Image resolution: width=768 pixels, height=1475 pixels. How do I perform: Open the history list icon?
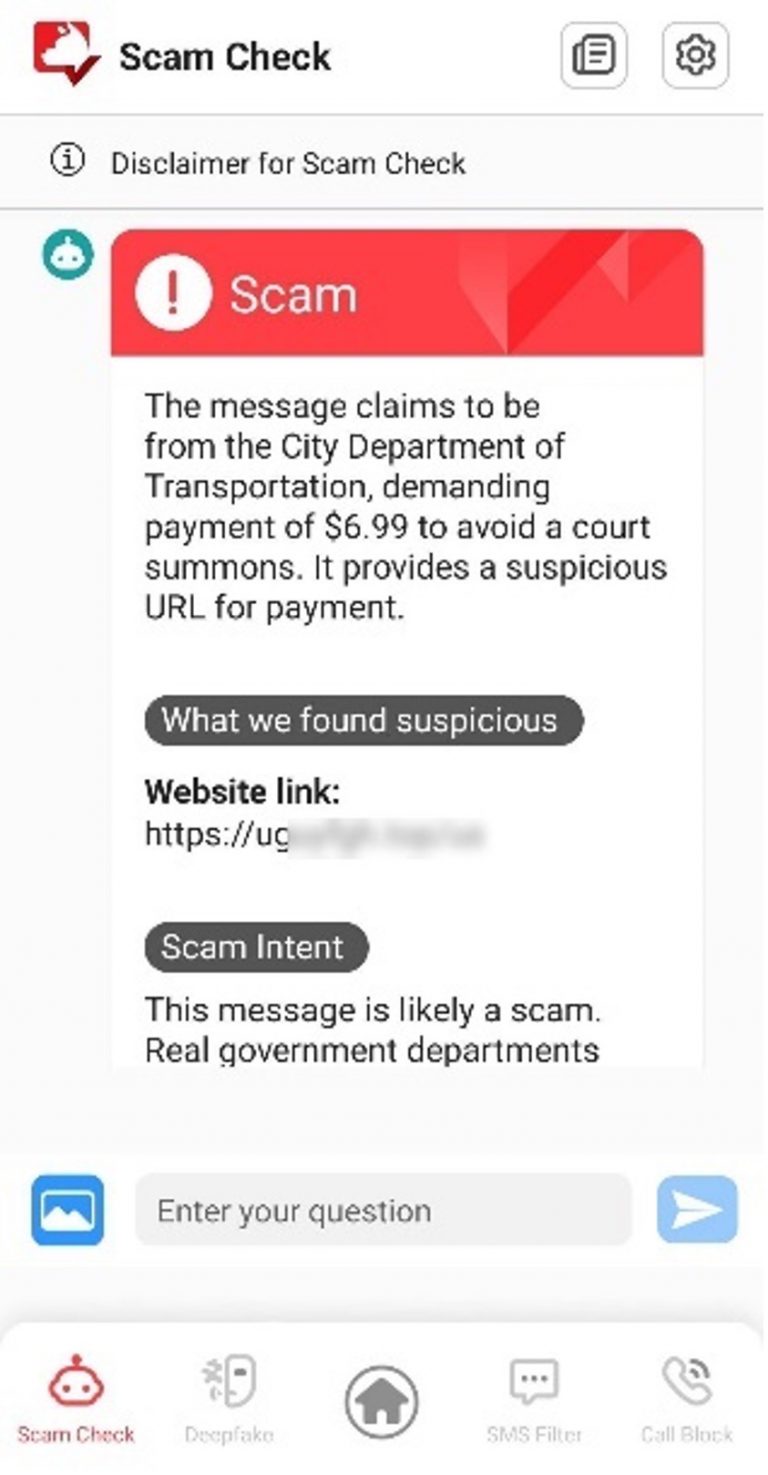click(x=594, y=56)
